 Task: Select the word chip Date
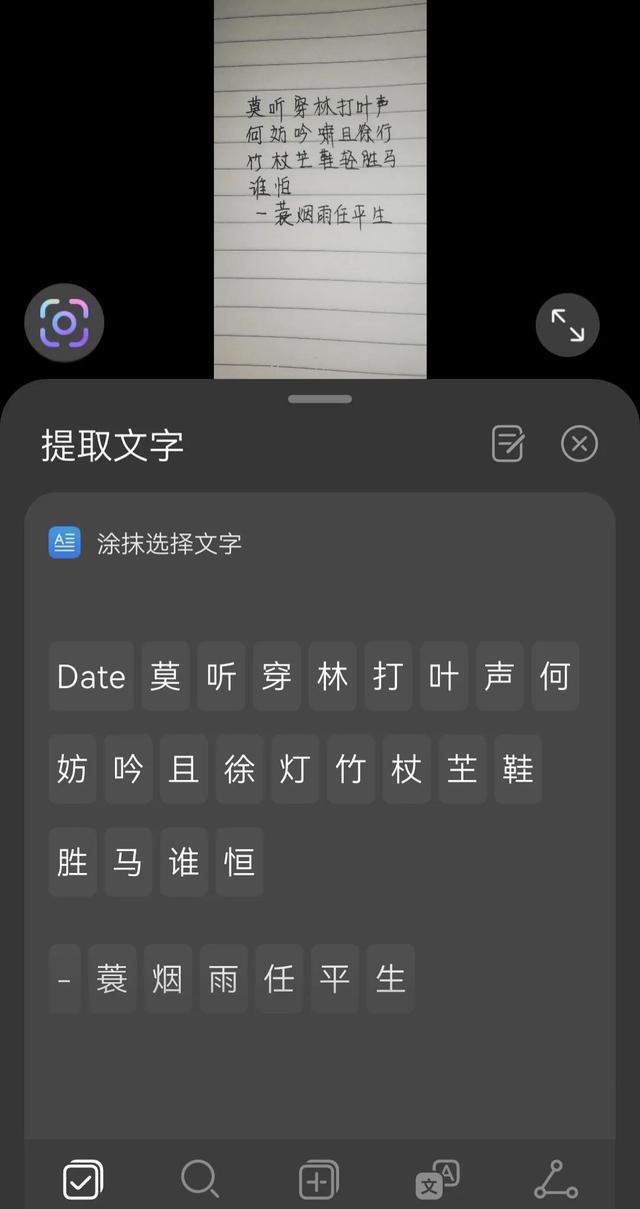[91, 677]
